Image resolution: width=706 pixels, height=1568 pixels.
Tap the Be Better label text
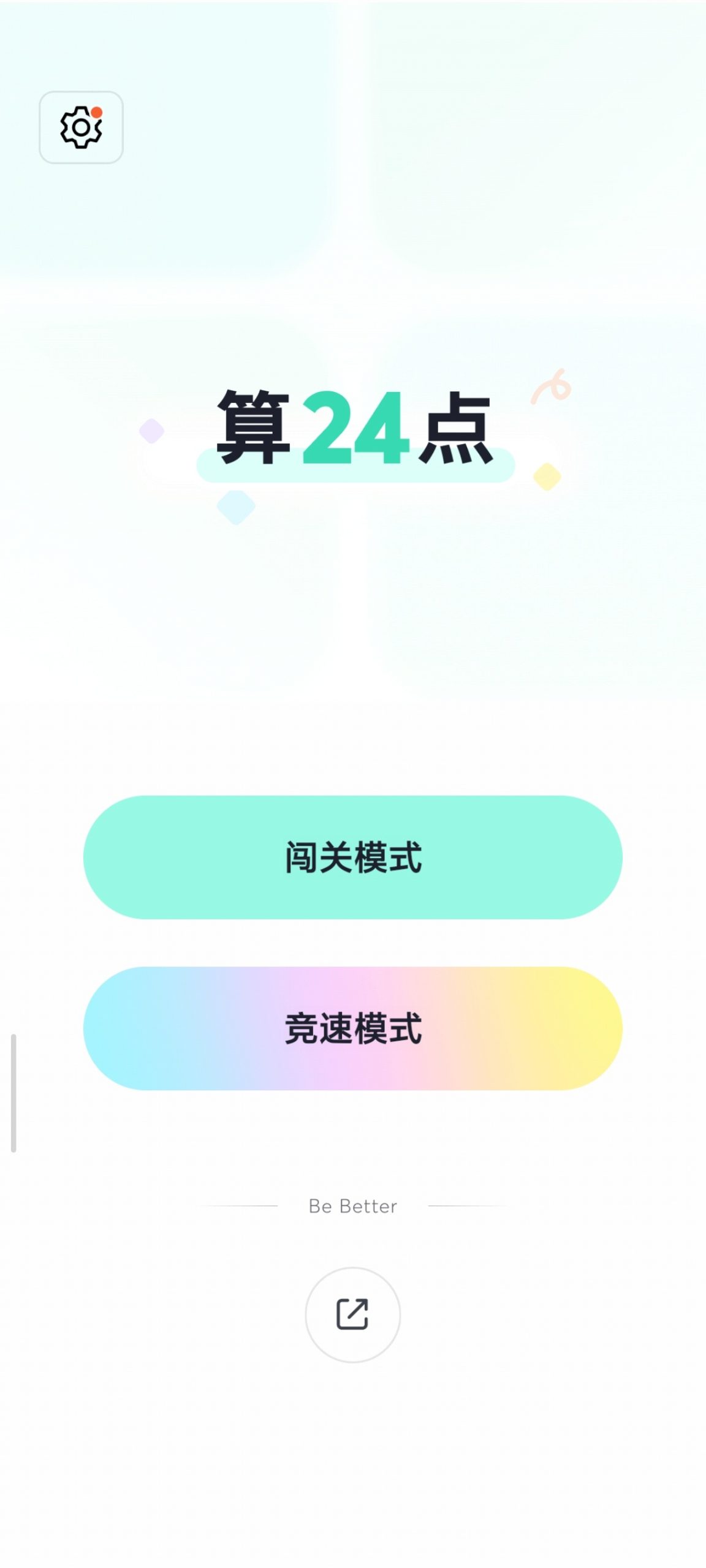[x=353, y=1205]
